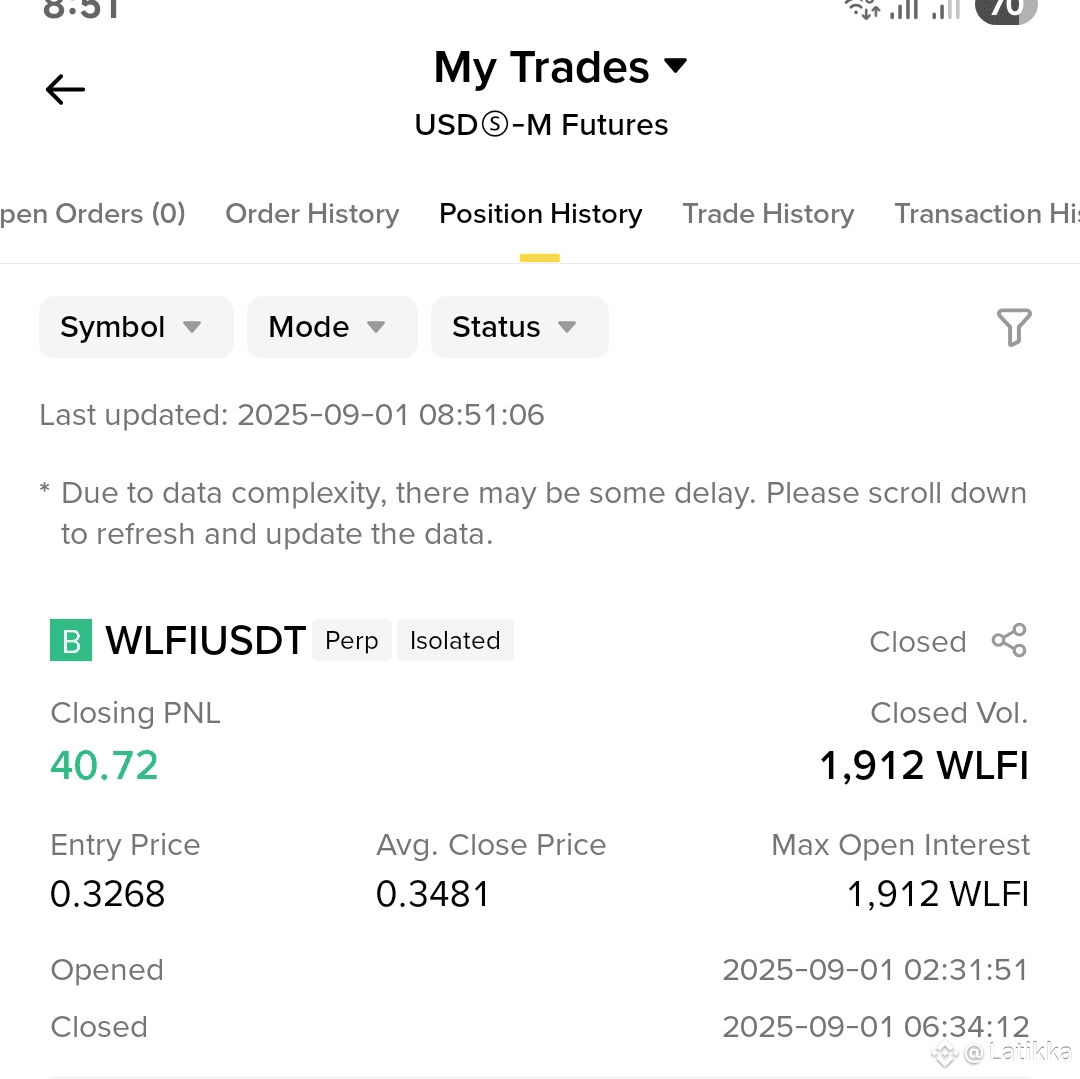Switch to the Order History tab
The width and height of the screenshot is (1080, 1079).
coord(312,213)
